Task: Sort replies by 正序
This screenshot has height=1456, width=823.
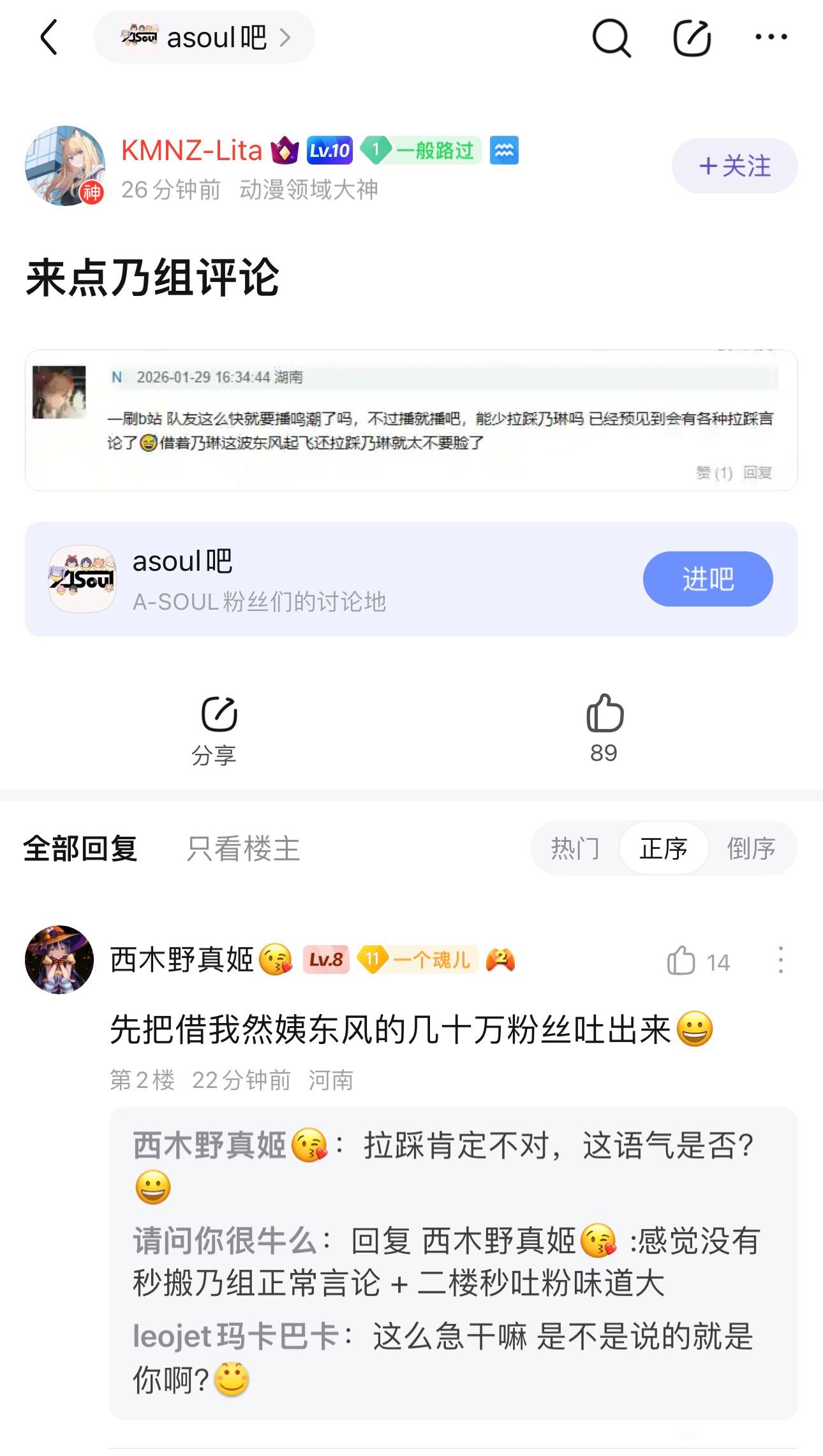Action: (x=664, y=849)
